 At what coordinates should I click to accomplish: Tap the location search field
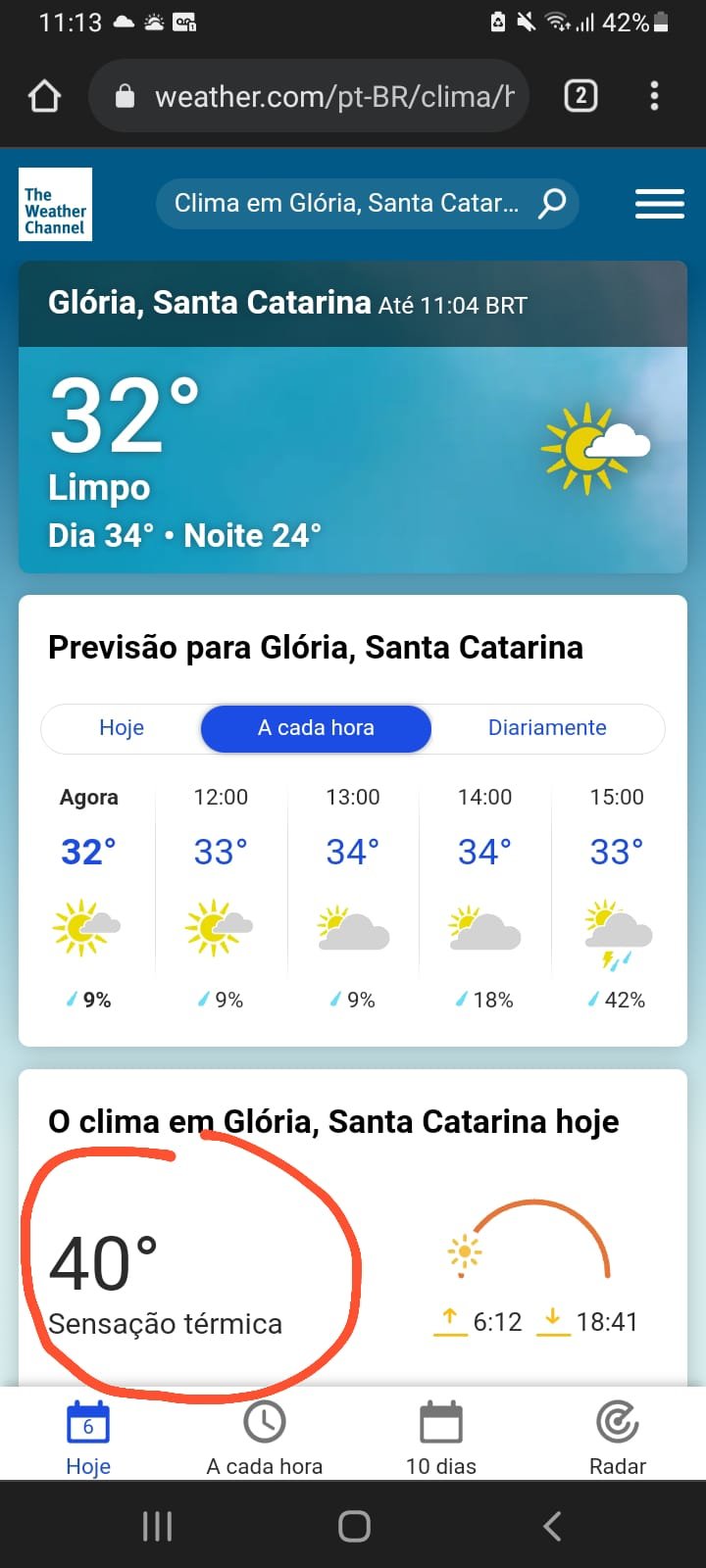(367, 203)
